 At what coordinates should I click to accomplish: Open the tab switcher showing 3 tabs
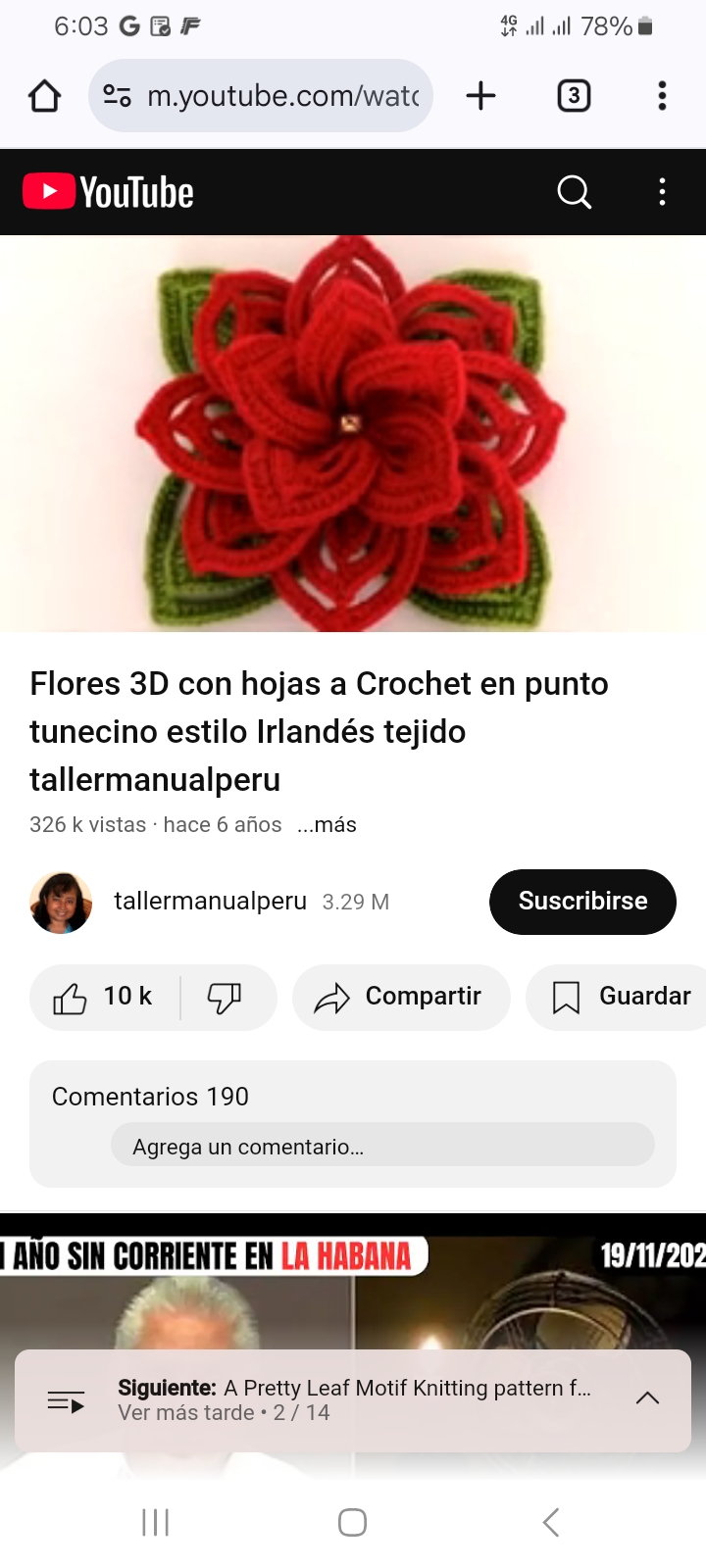coord(574,96)
